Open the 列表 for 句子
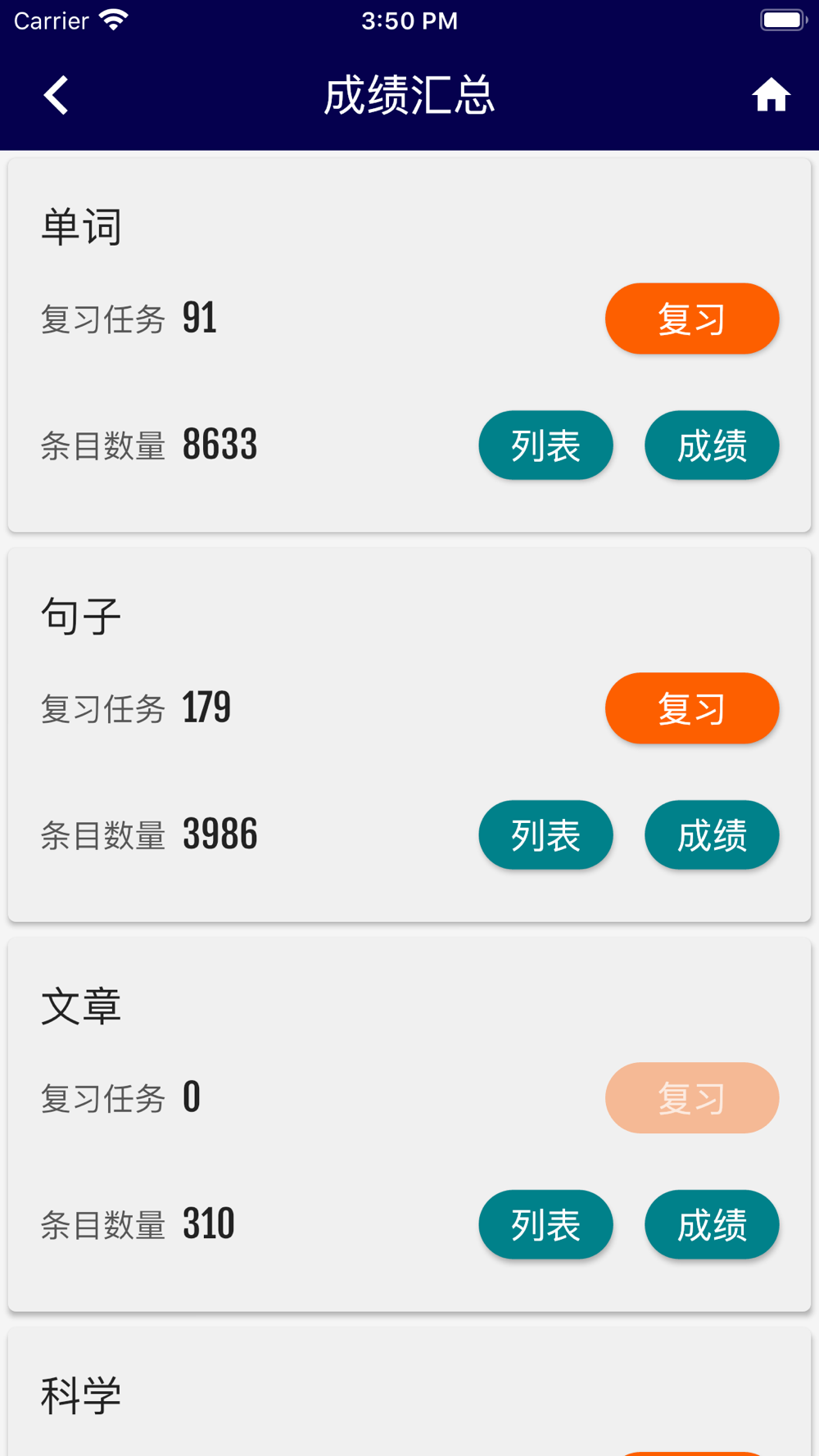The height and width of the screenshot is (1456, 819). (x=545, y=835)
